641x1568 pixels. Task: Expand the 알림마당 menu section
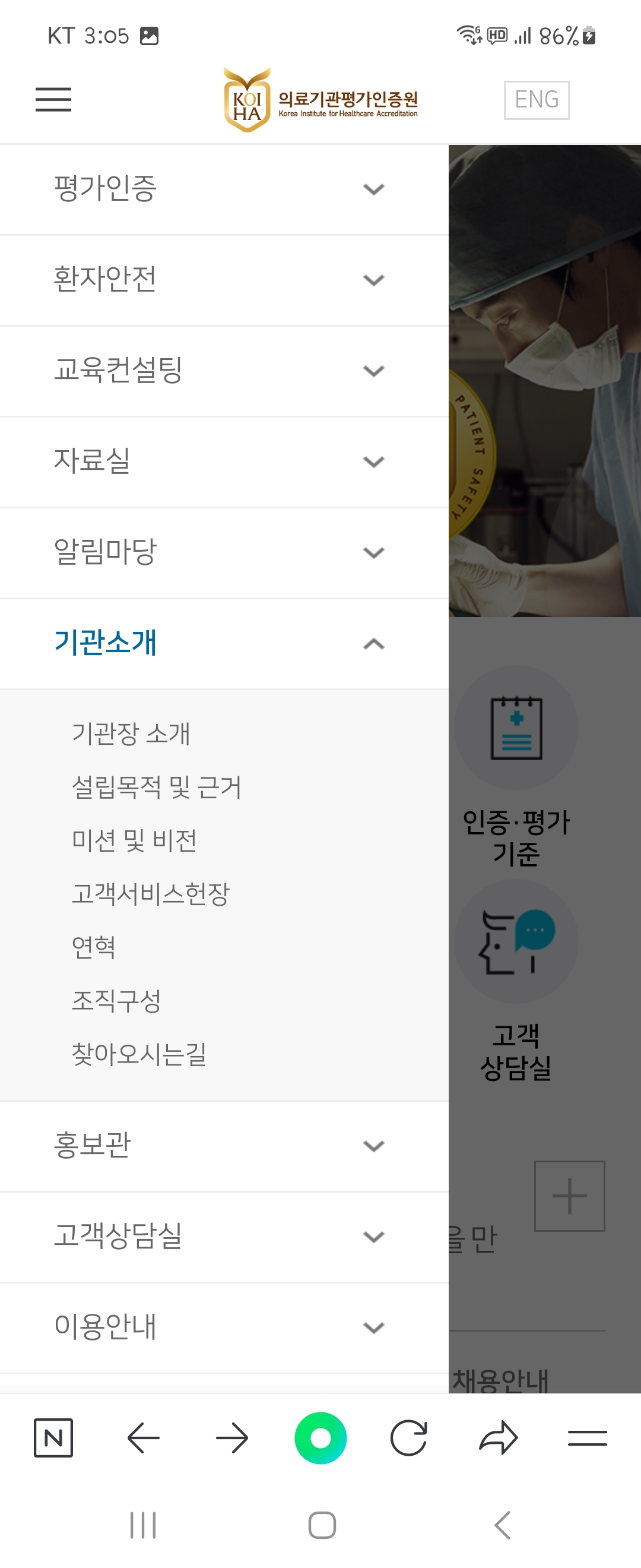224,552
